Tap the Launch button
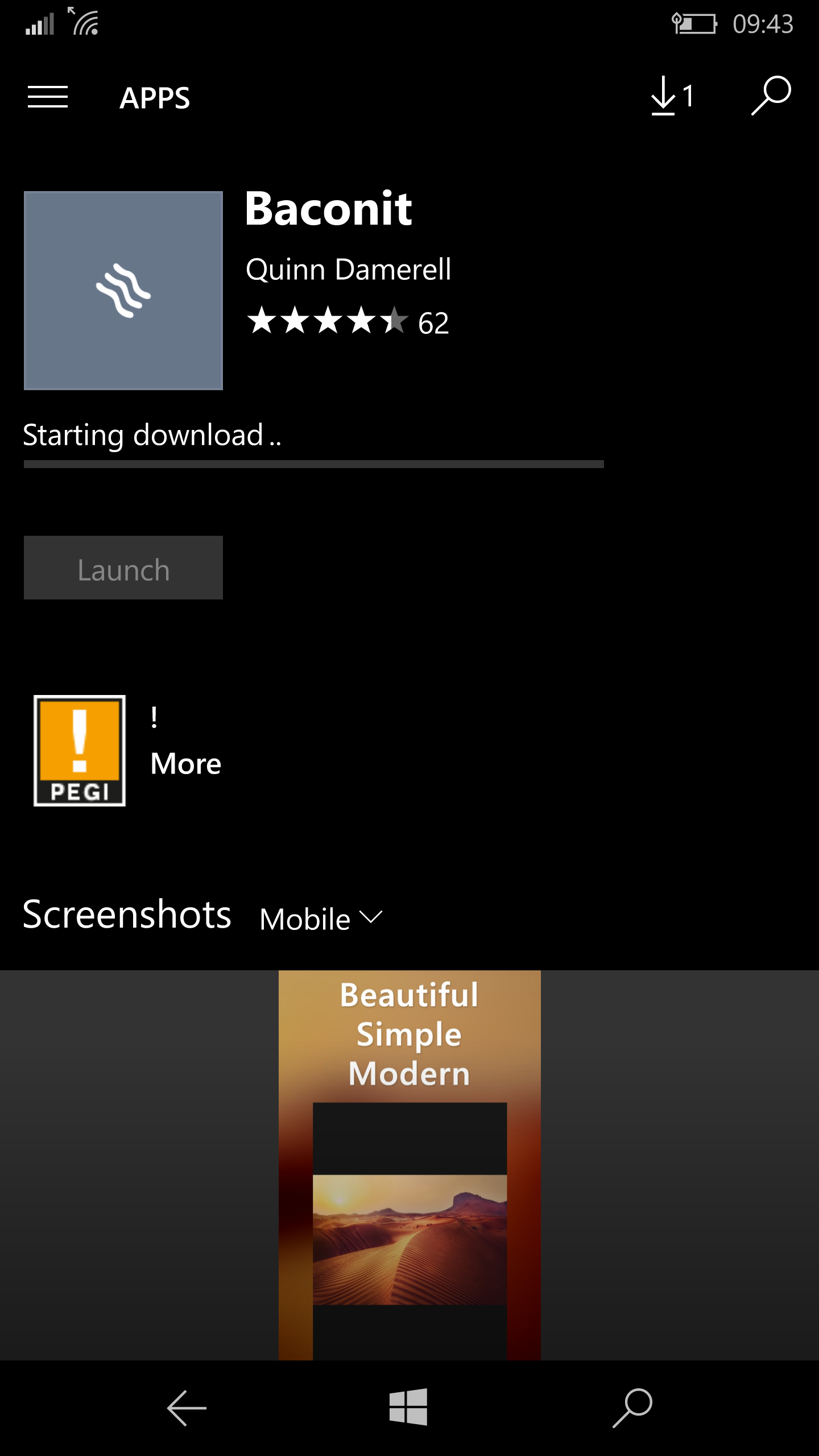This screenshot has height=1456, width=819. point(123,568)
